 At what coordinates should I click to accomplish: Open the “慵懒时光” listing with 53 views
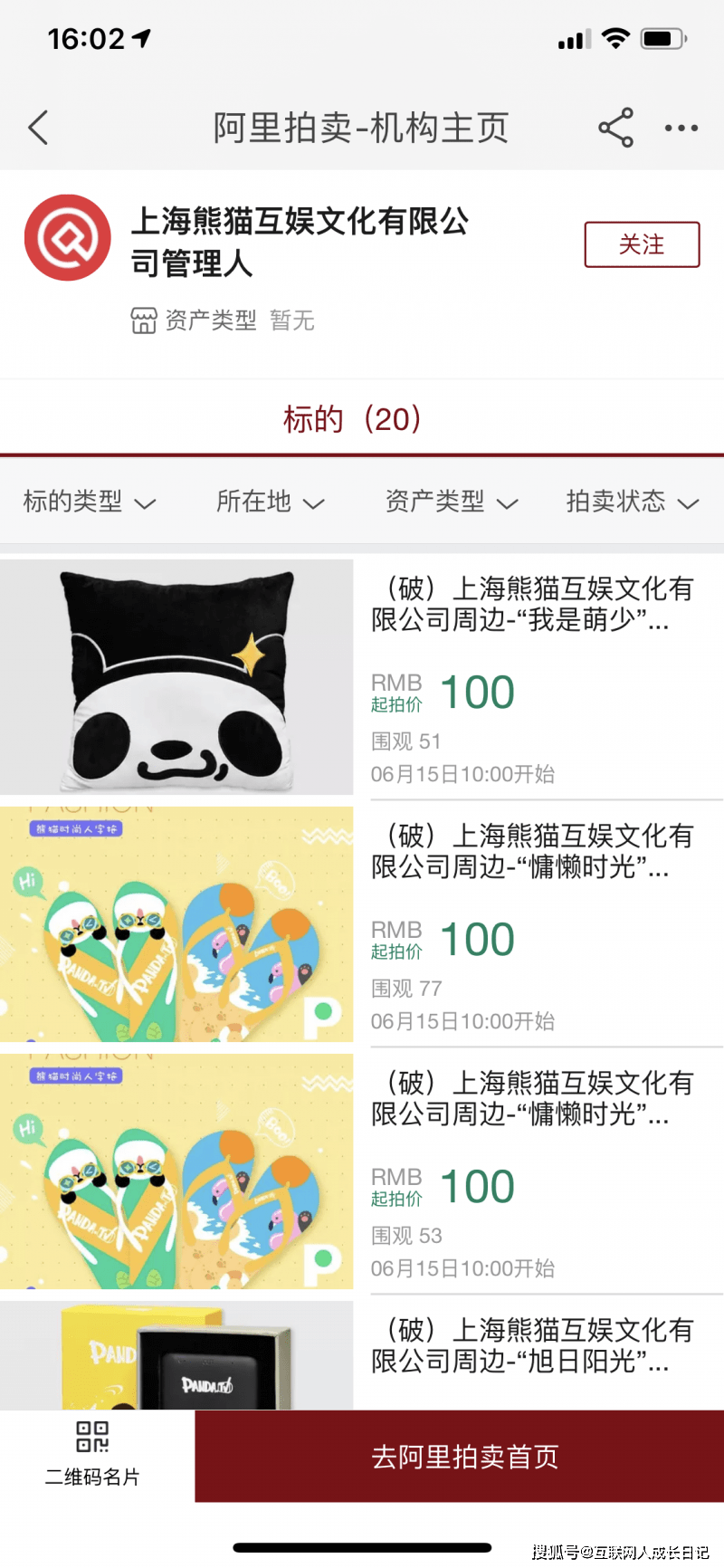532,1099
